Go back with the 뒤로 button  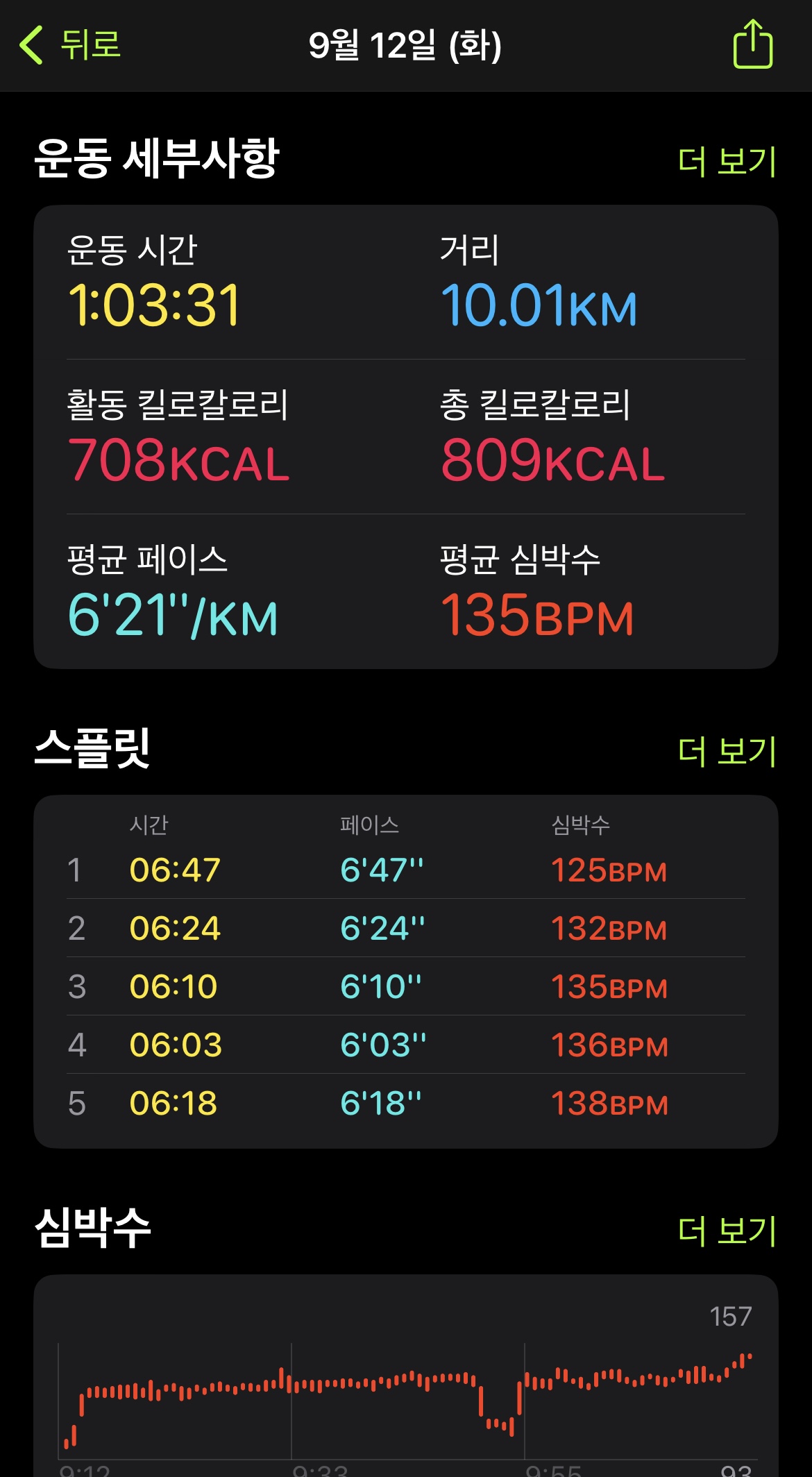(x=71, y=45)
